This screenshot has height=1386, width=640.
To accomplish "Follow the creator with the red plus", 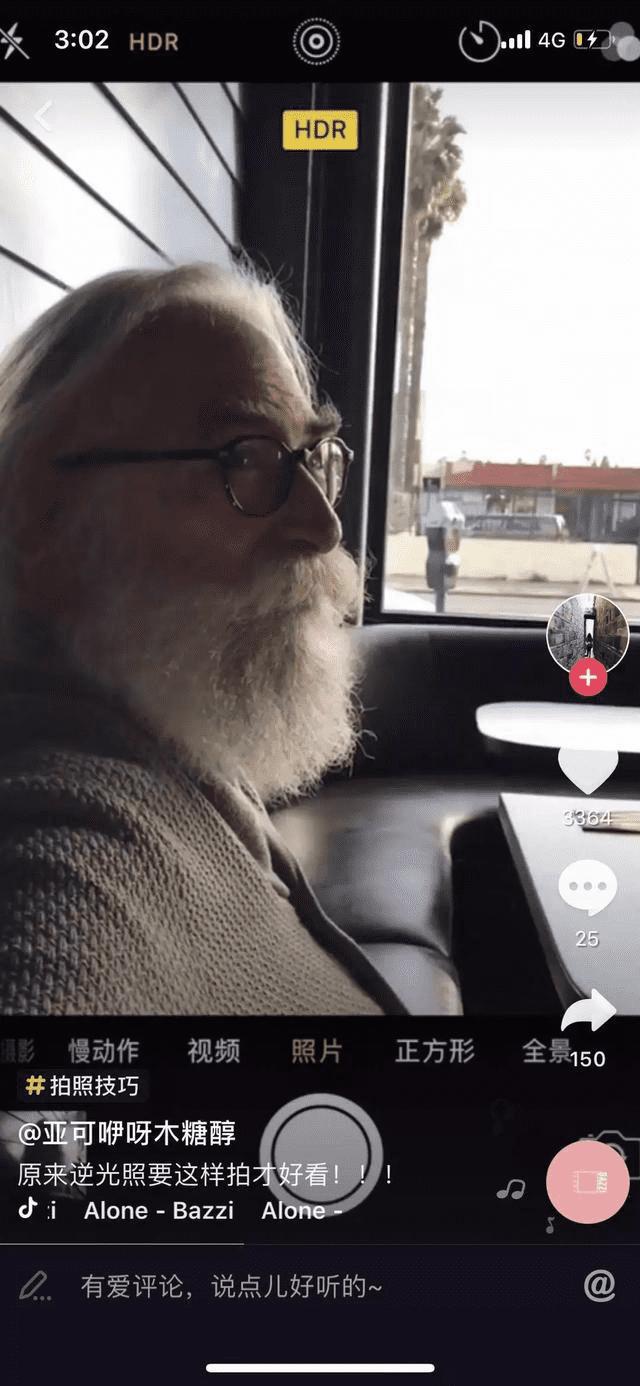I will [587, 679].
